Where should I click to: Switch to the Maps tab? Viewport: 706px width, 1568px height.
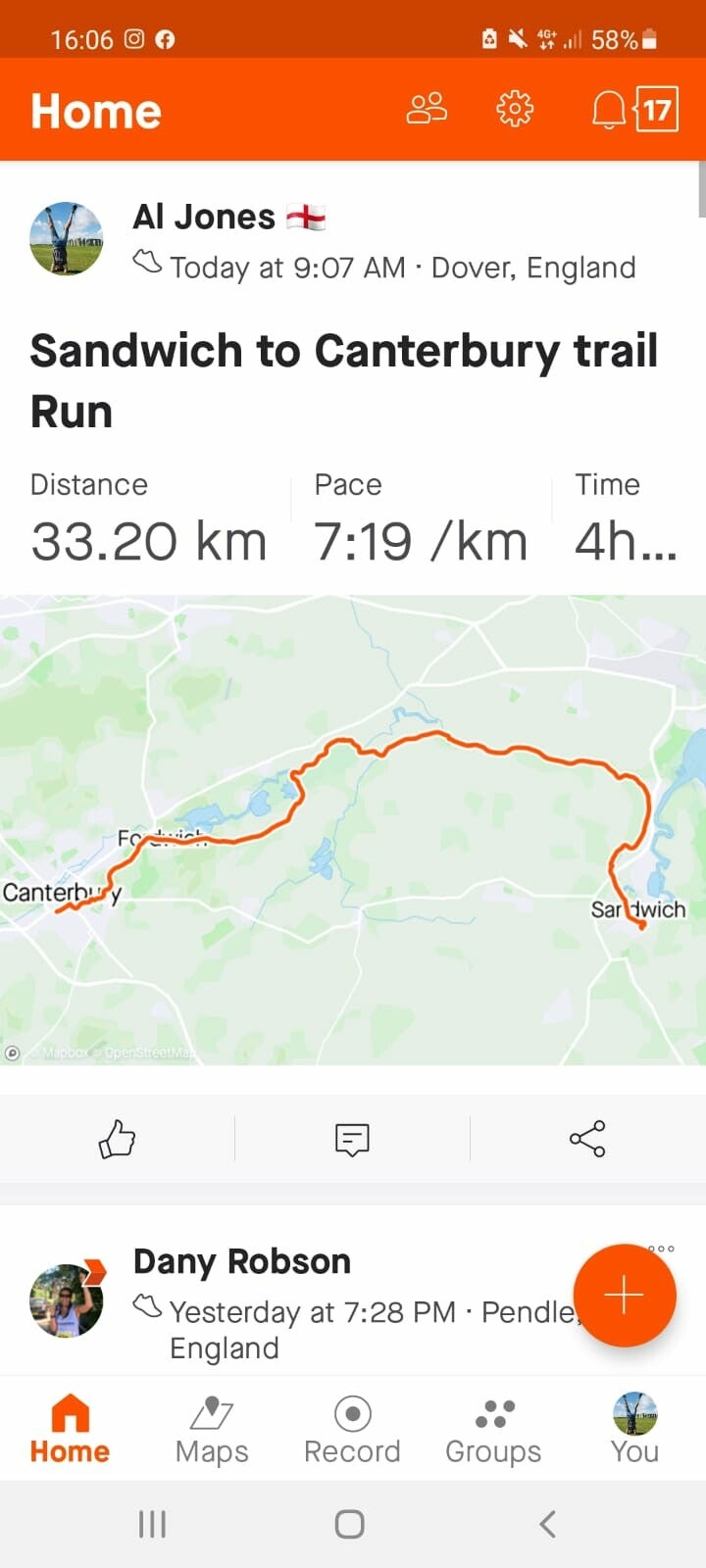(212, 1429)
